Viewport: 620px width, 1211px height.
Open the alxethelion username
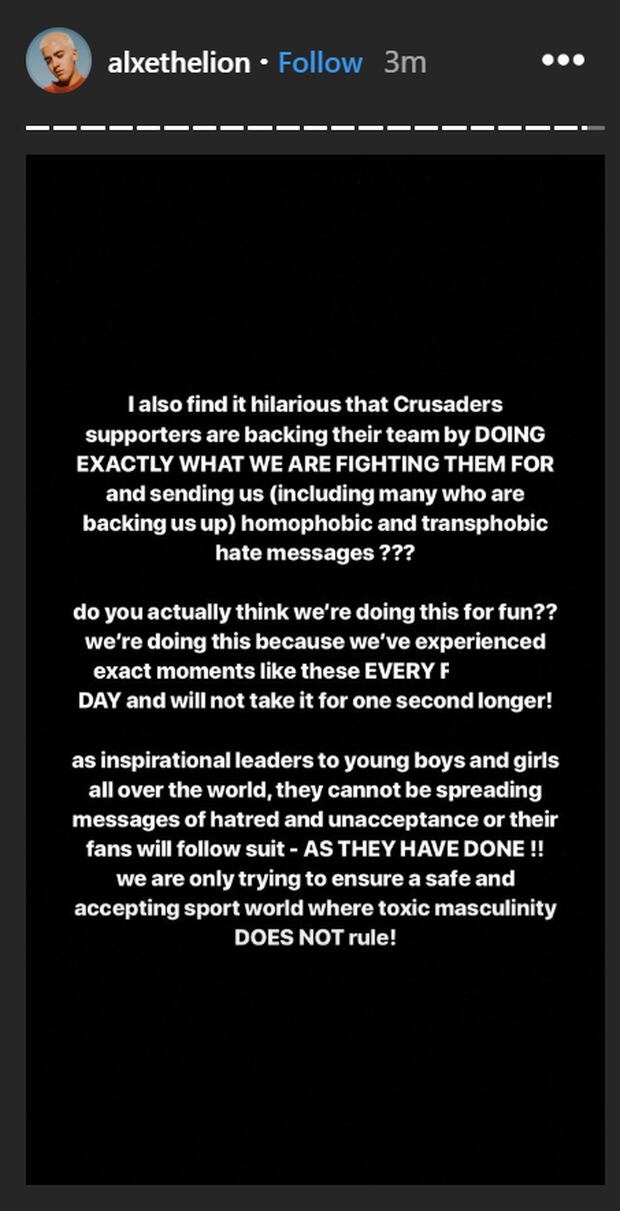coord(178,62)
